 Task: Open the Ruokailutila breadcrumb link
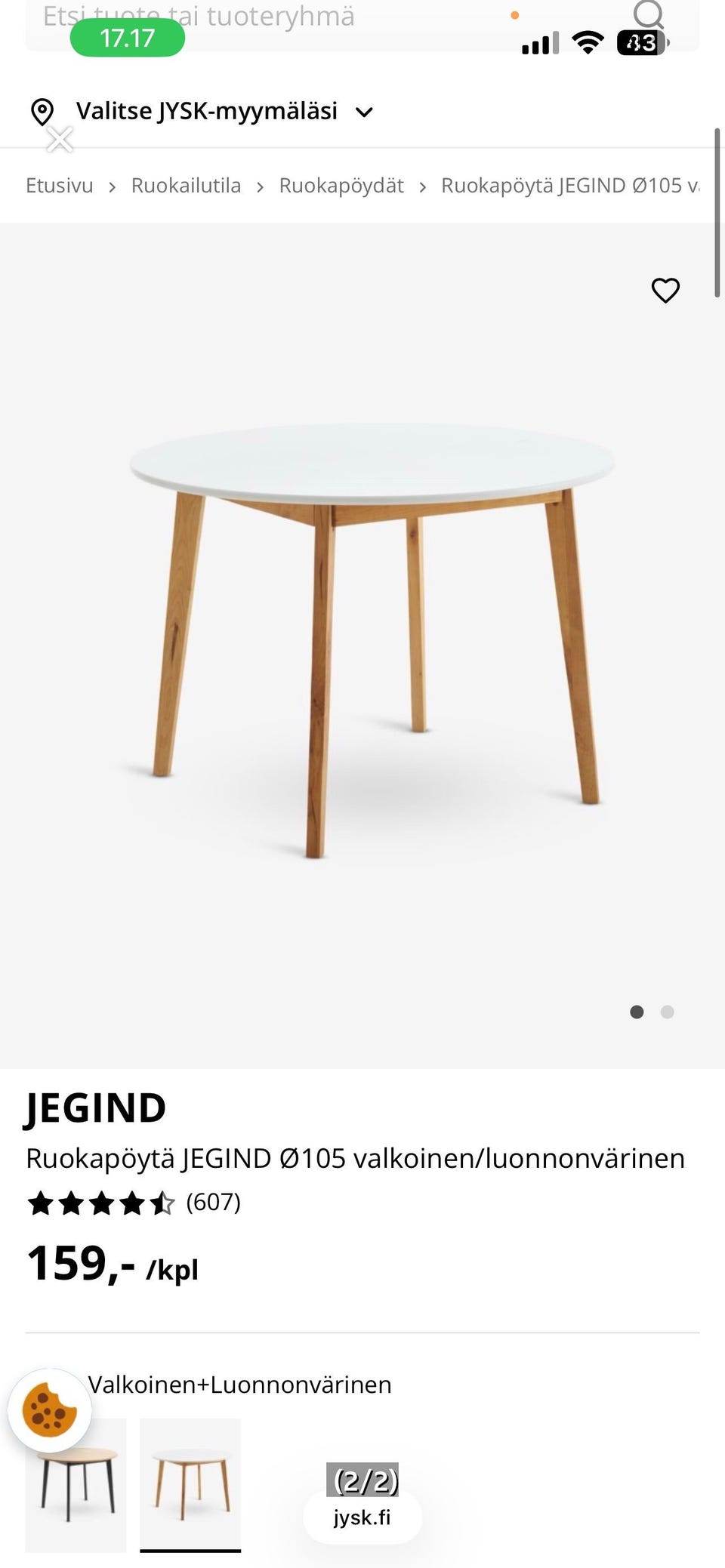[186, 186]
